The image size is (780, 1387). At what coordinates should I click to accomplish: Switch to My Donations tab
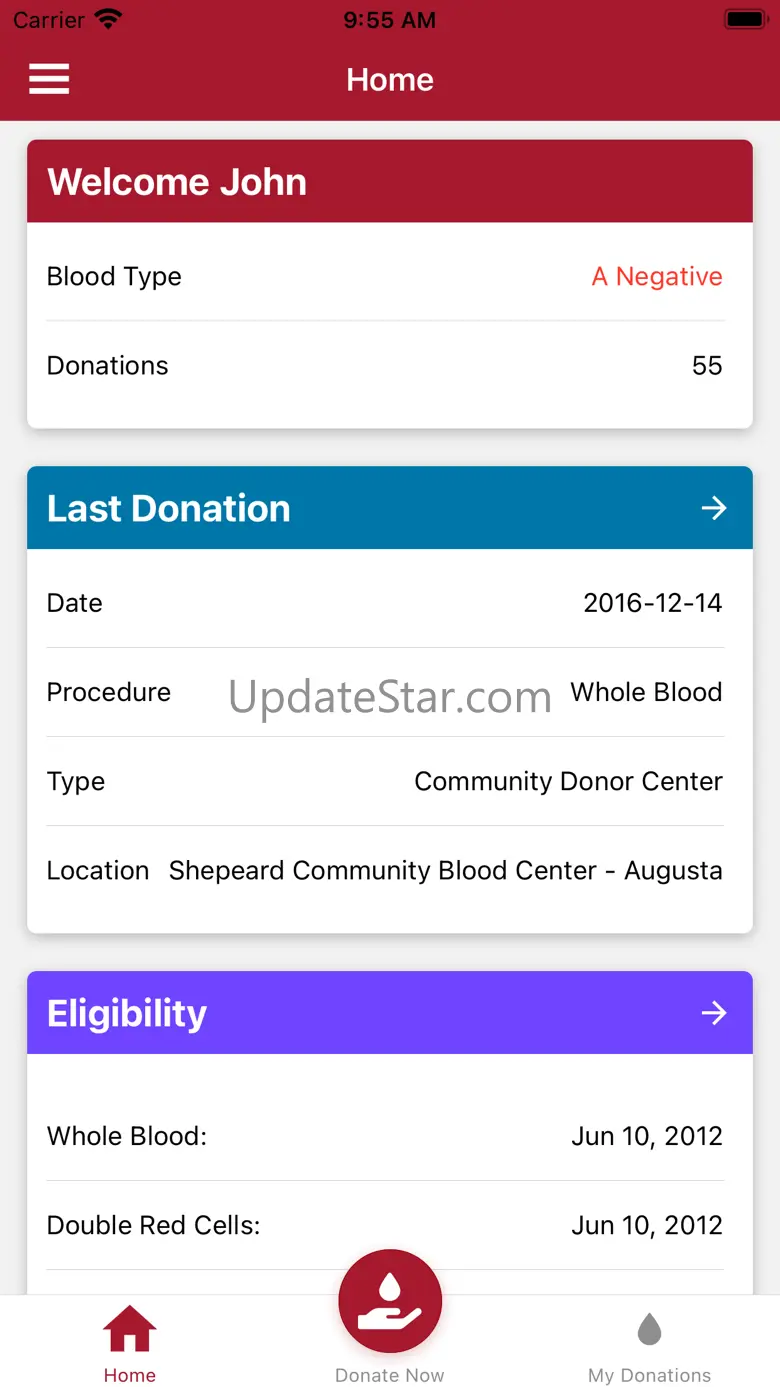pos(649,1343)
